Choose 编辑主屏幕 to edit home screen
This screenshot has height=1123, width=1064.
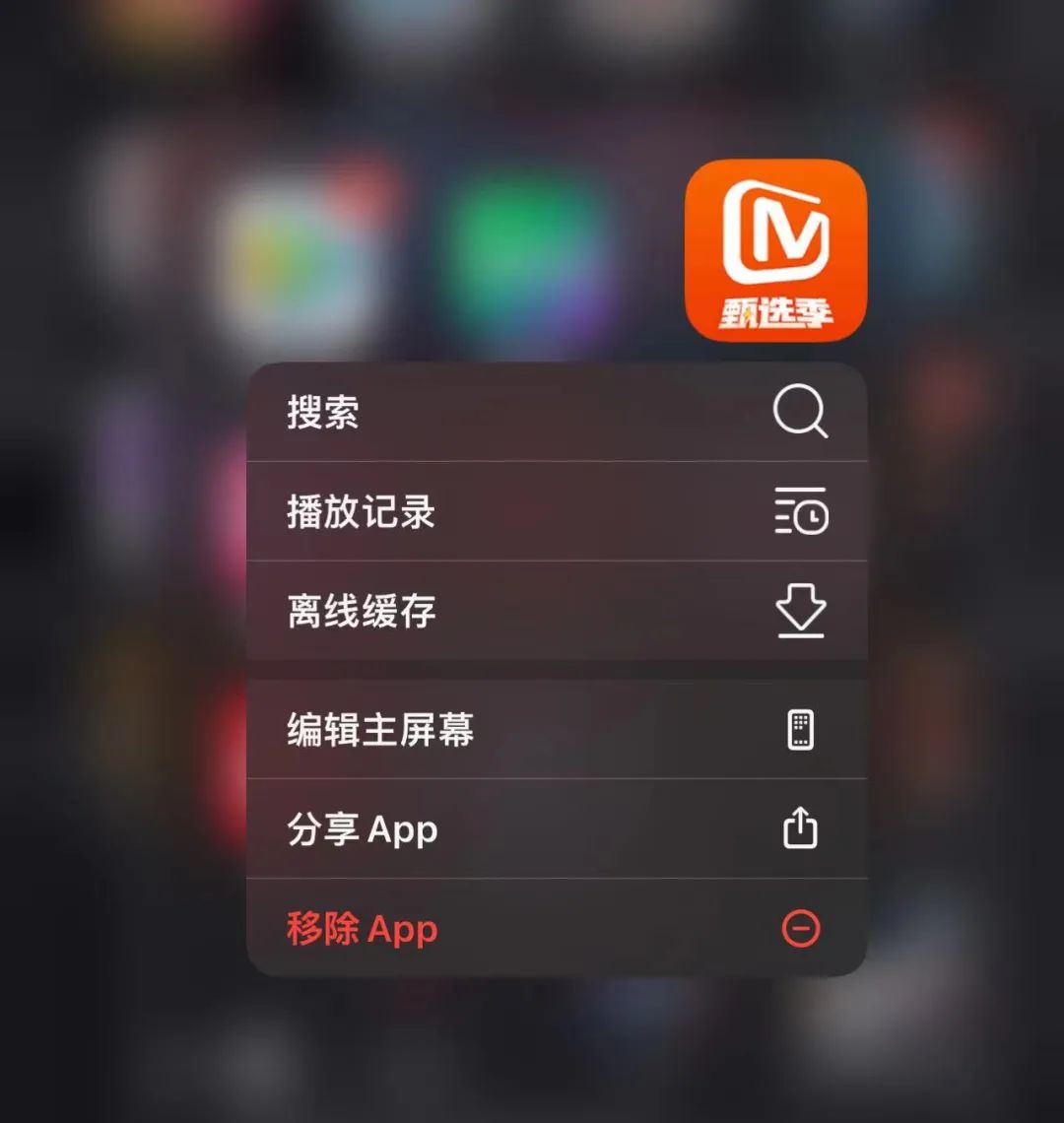pyautogui.click(x=556, y=730)
